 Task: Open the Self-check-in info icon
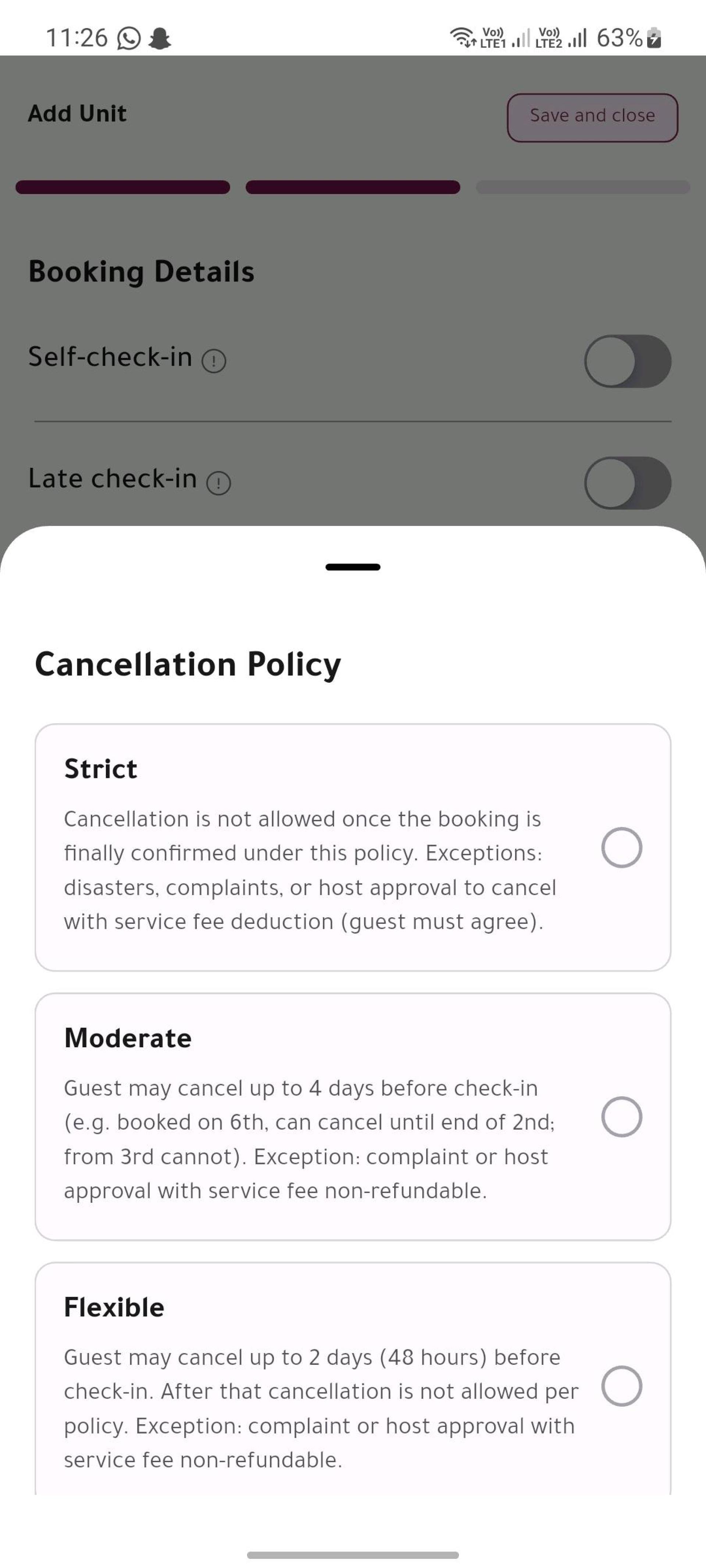pyautogui.click(x=214, y=361)
